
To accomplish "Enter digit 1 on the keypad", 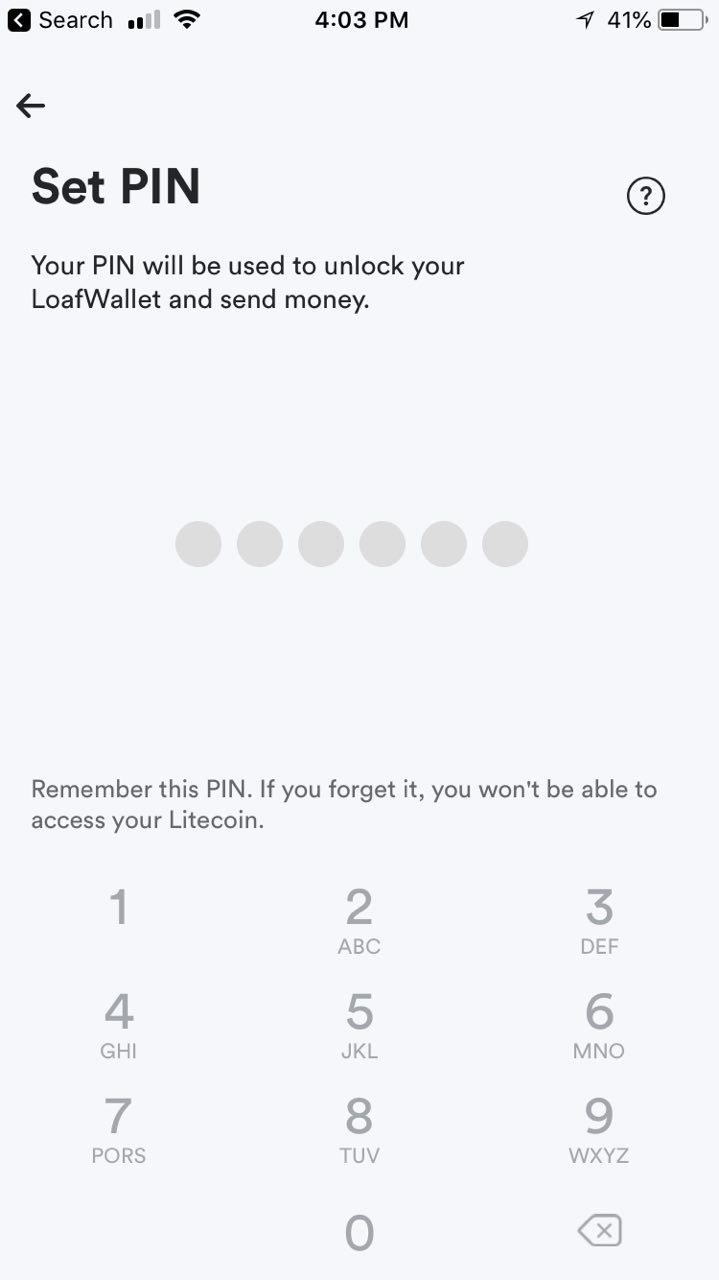I will click(119, 908).
